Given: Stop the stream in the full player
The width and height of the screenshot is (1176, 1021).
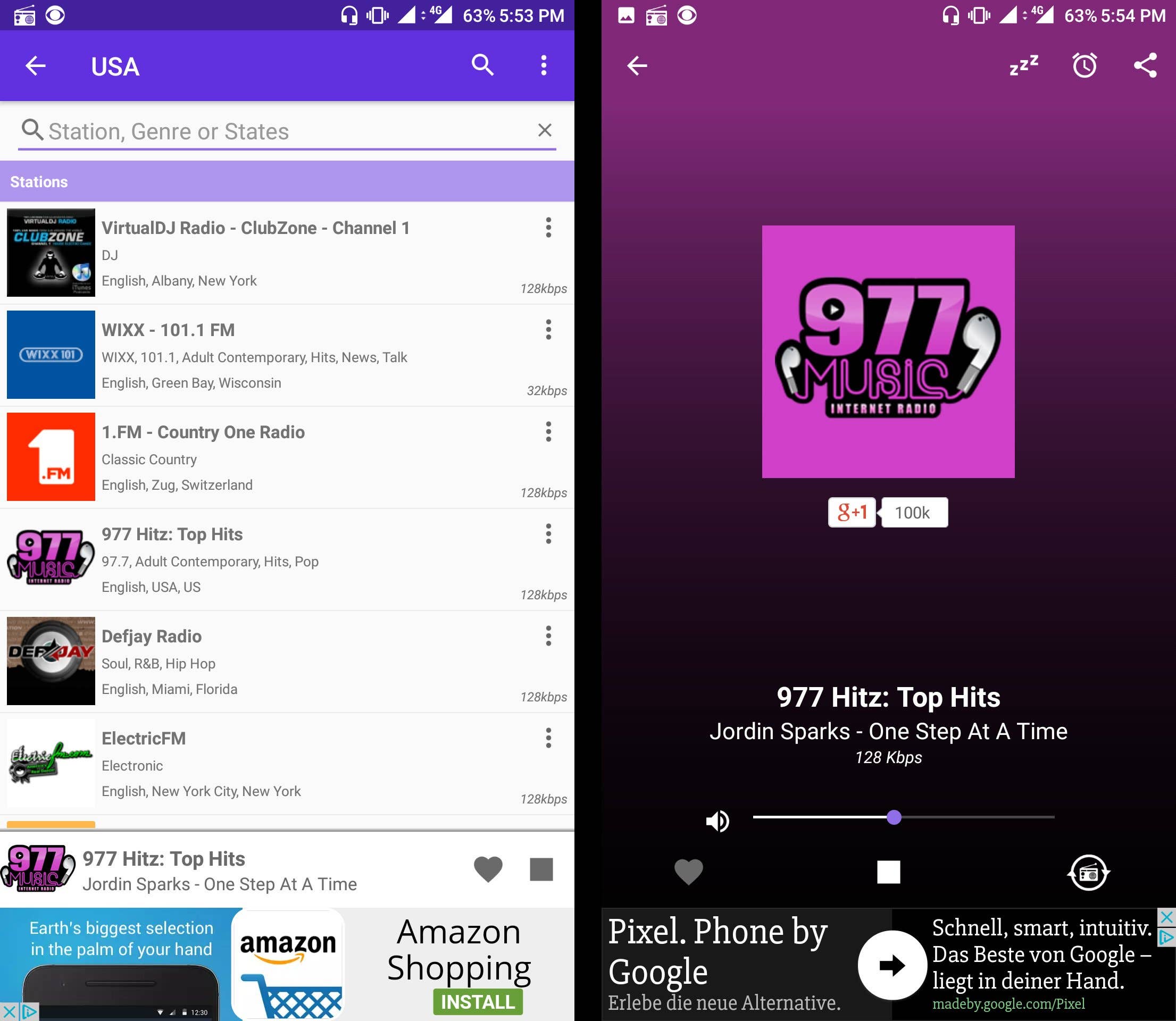Looking at the screenshot, I should pyautogui.click(x=888, y=872).
